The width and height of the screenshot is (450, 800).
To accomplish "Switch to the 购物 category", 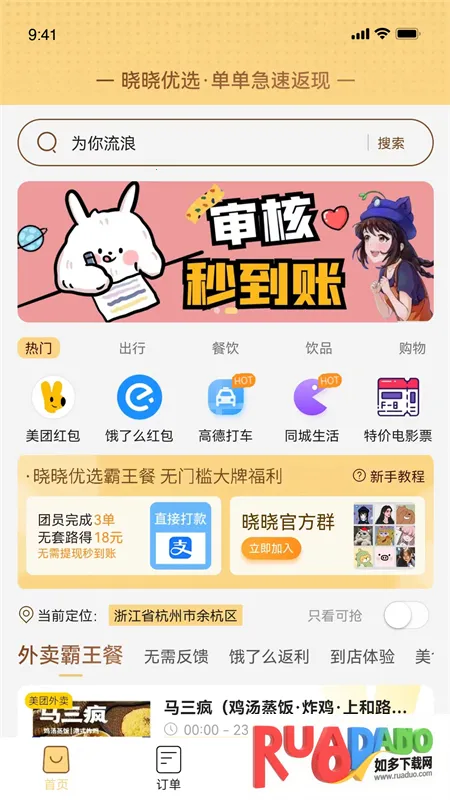I will 412,348.
